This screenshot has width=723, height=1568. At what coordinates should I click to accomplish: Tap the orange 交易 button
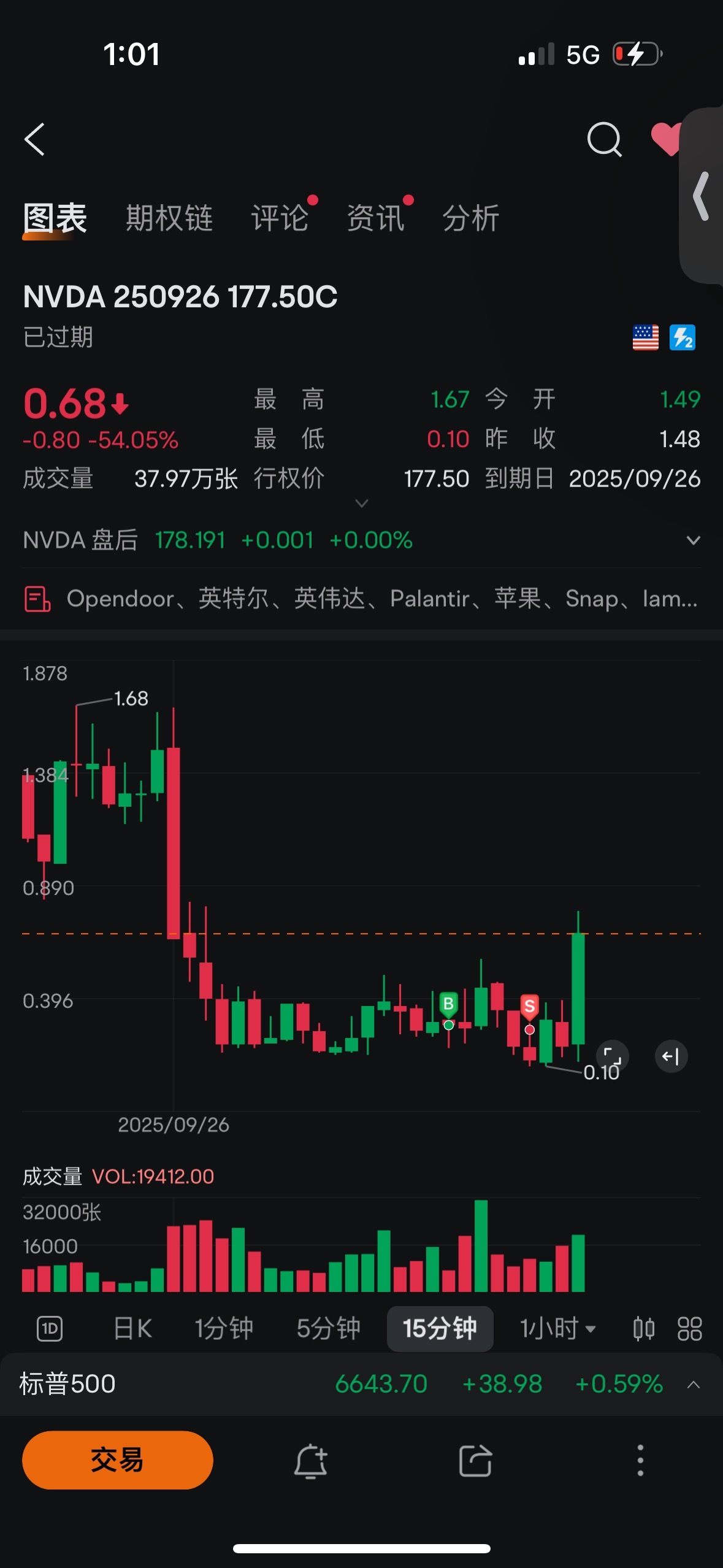[117, 1460]
